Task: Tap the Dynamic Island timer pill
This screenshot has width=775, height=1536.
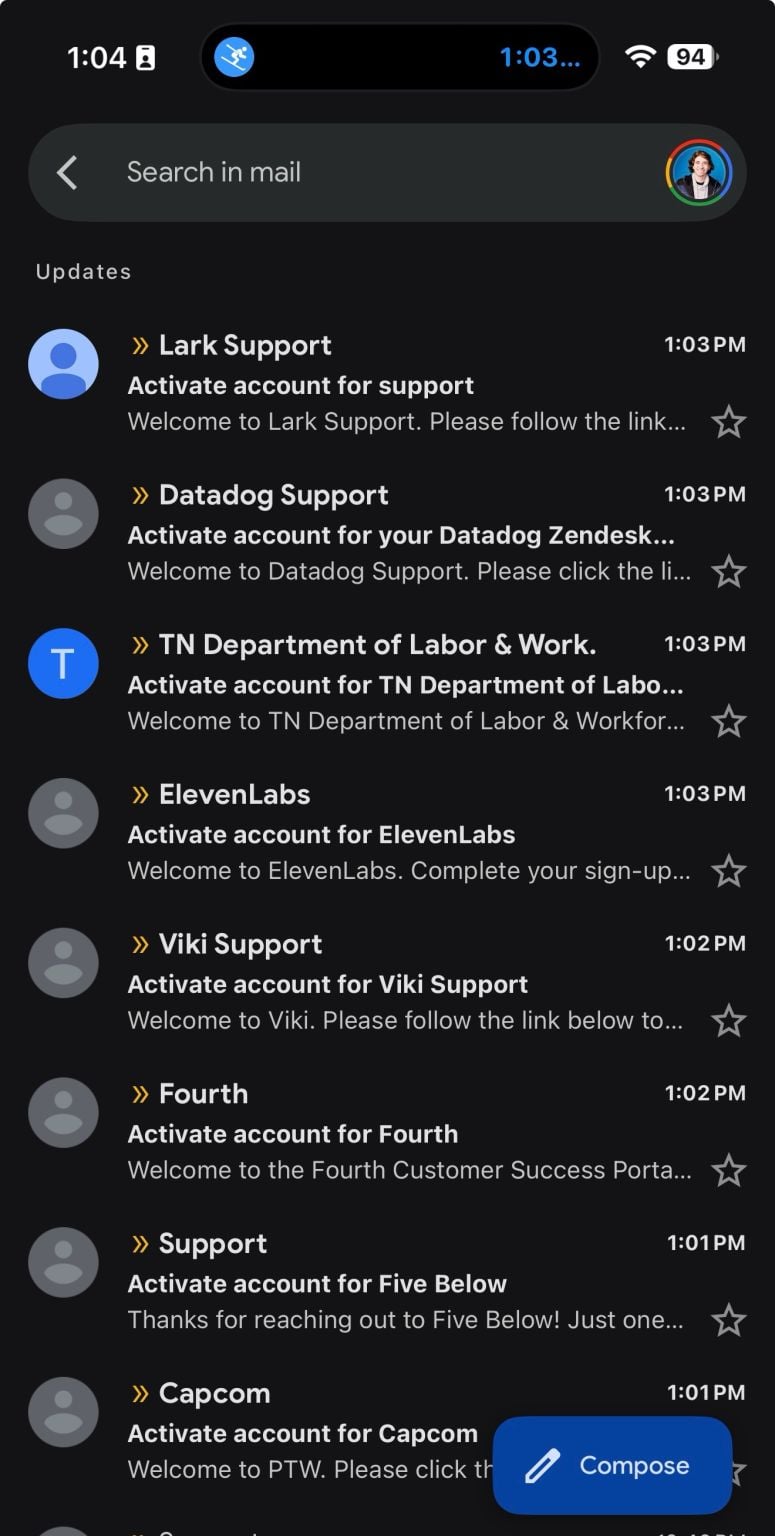Action: coord(400,57)
